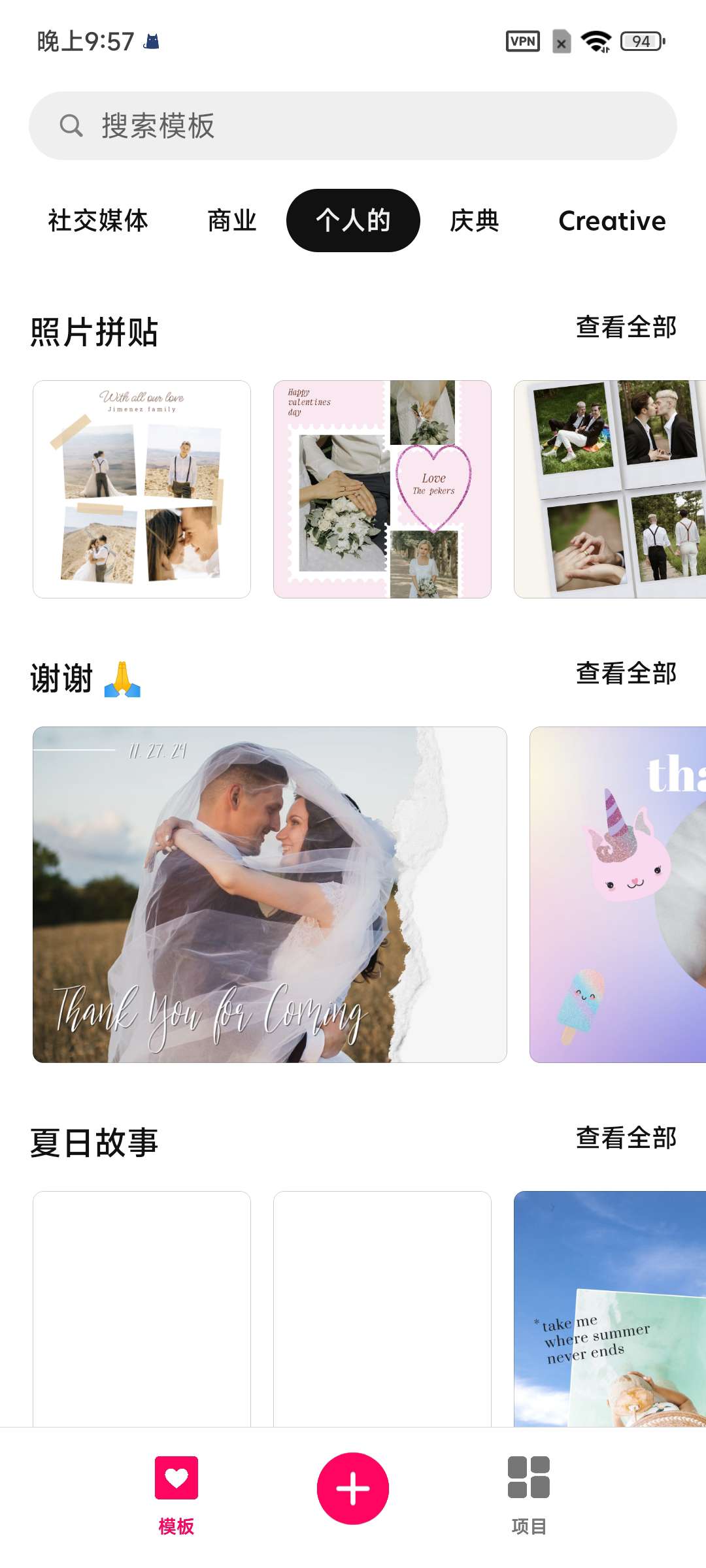Image resolution: width=706 pixels, height=1568 pixels.
Task: Open the Jimenez family collage template
Action: click(142, 489)
